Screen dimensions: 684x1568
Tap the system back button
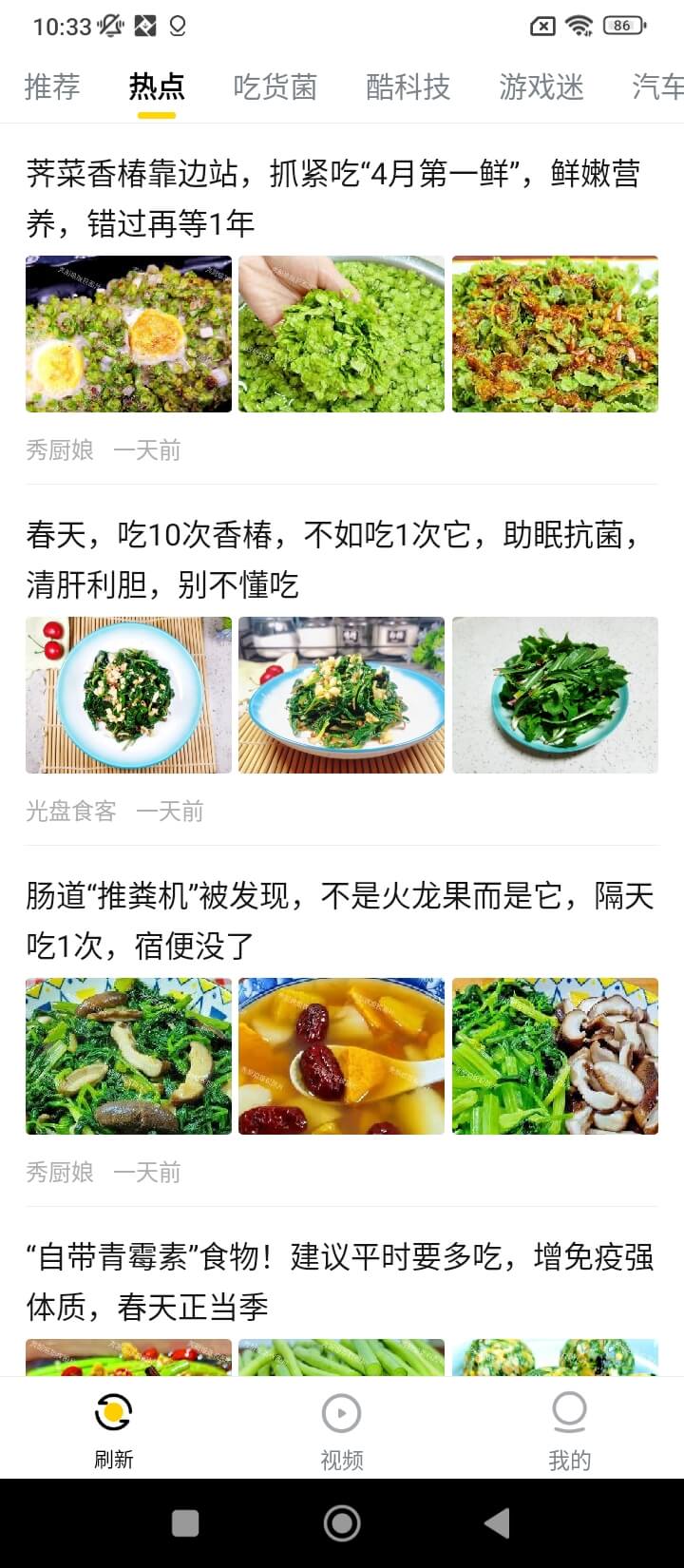point(497,1523)
